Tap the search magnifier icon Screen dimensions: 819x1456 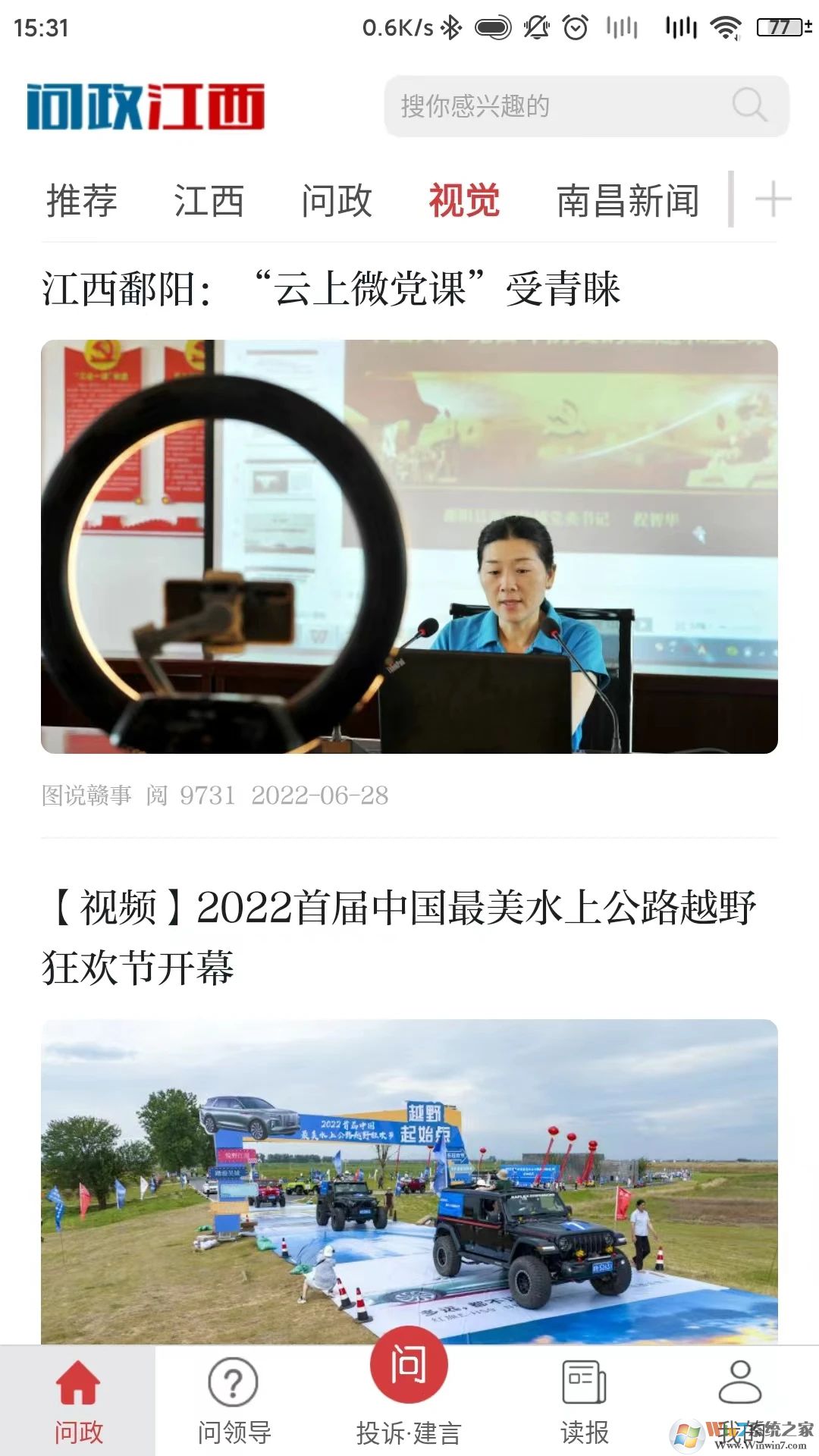749,106
